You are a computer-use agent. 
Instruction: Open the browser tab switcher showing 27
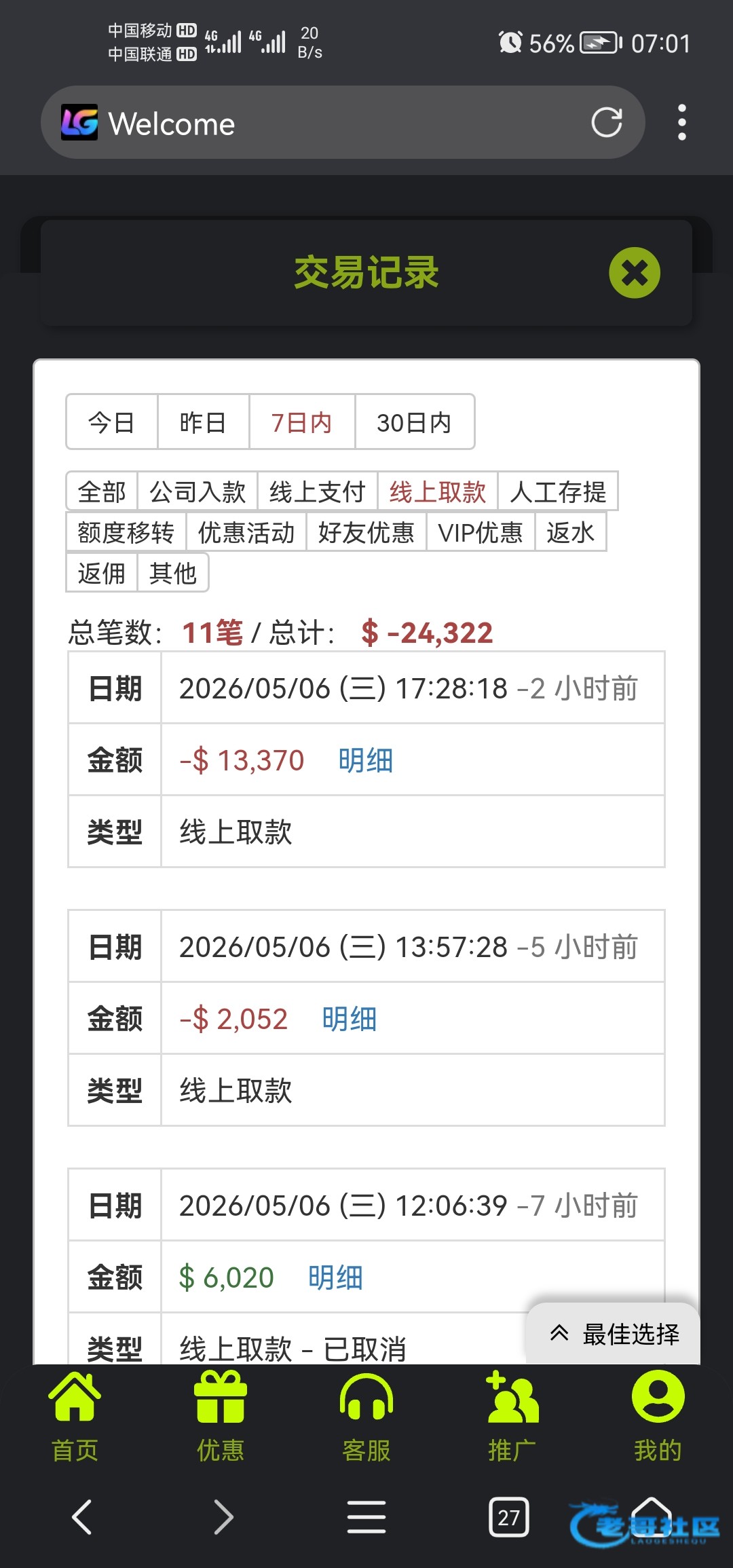click(508, 1517)
